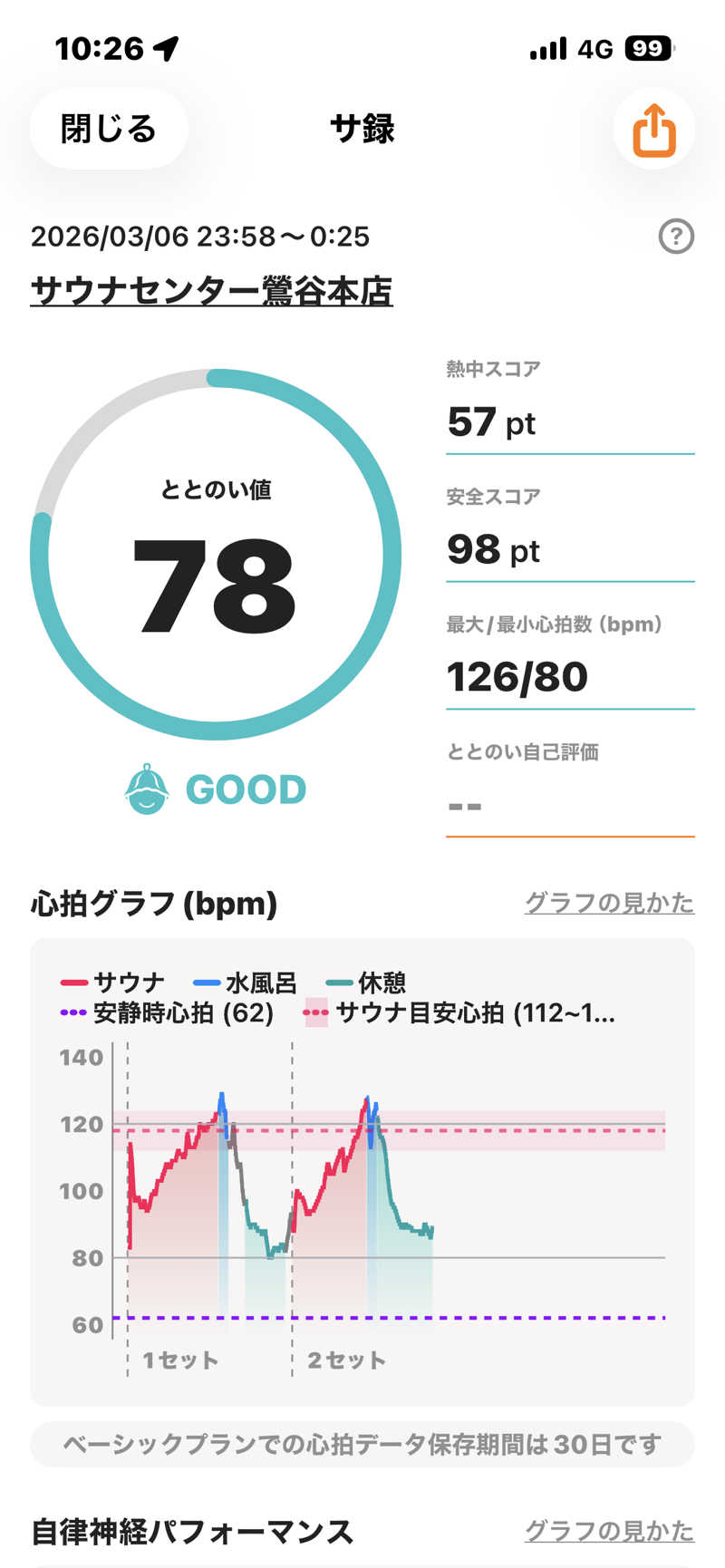The height and width of the screenshot is (1568, 725).
Task: Share this sauna record
Action: [x=653, y=130]
